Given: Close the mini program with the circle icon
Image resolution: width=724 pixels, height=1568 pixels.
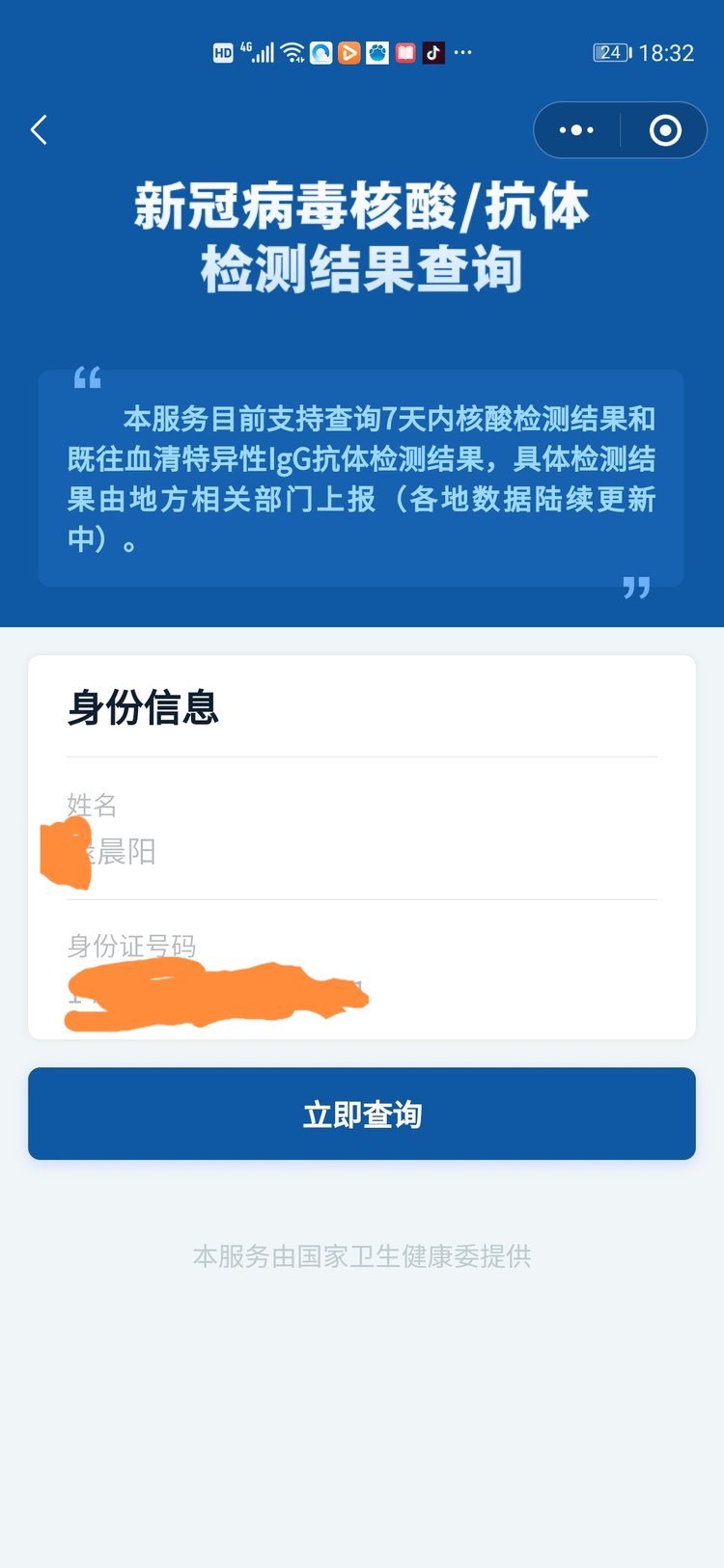Looking at the screenshot, I should pyautogui.click(x=665, y=130).
